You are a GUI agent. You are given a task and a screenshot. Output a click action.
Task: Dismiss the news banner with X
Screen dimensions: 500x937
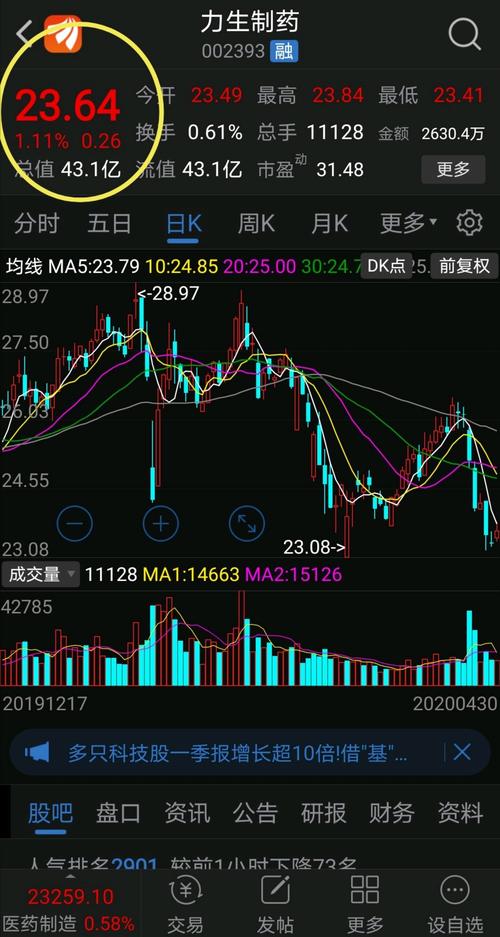click(x=462, y=752)
